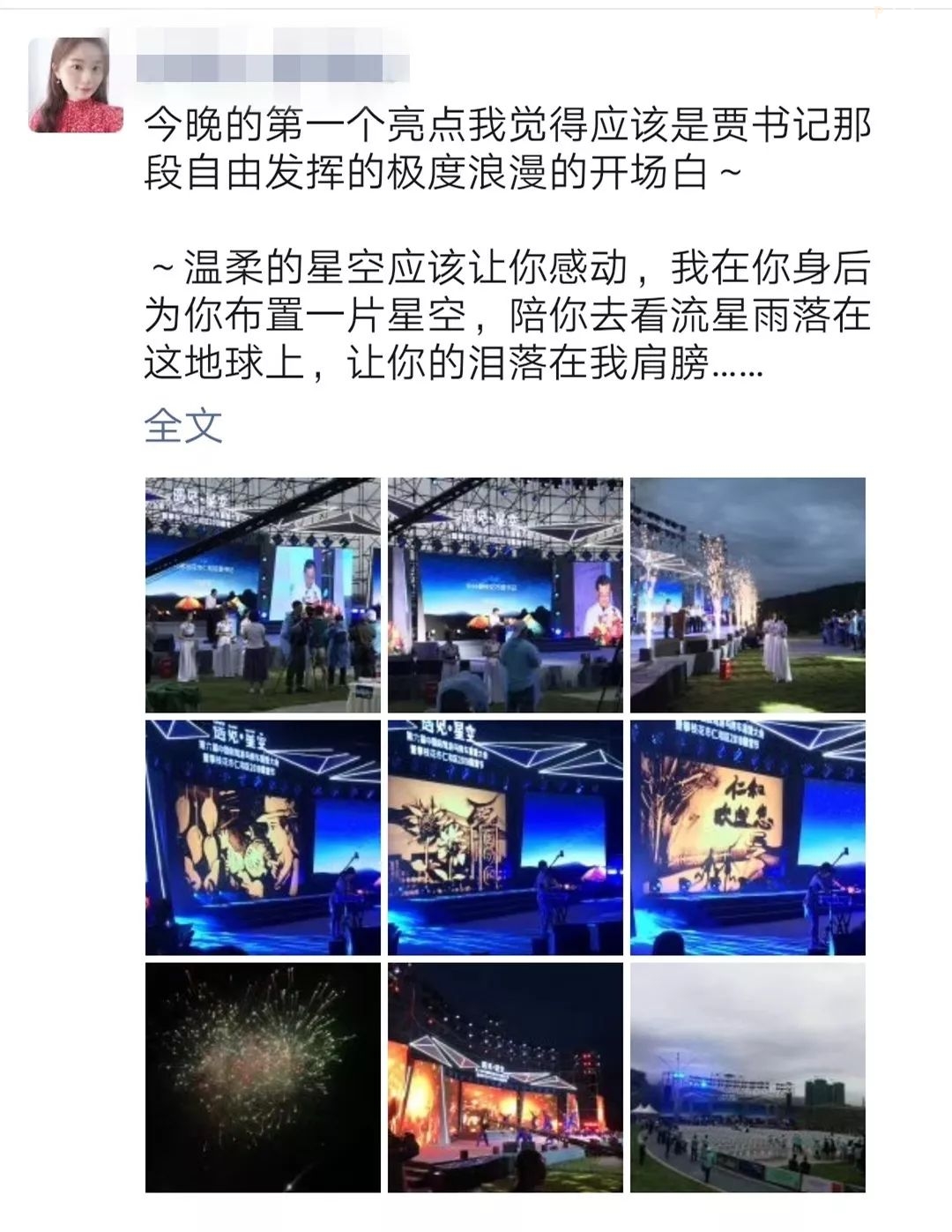Open the sand painting photo with corn
Image resolution: width=952 pixels, height=1232 pixels.
coord(263,837)
